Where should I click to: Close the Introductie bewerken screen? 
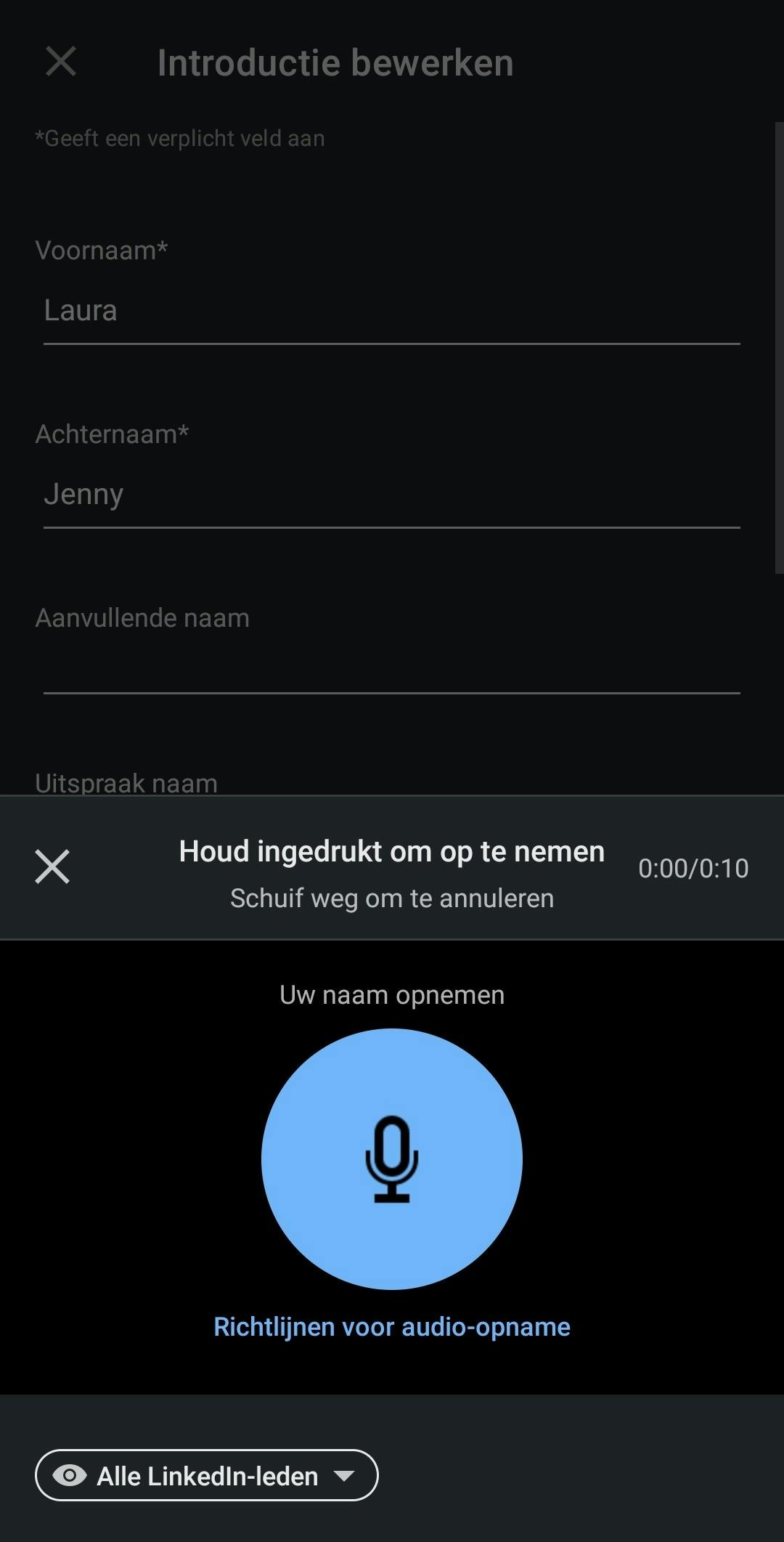click(61, 62)
